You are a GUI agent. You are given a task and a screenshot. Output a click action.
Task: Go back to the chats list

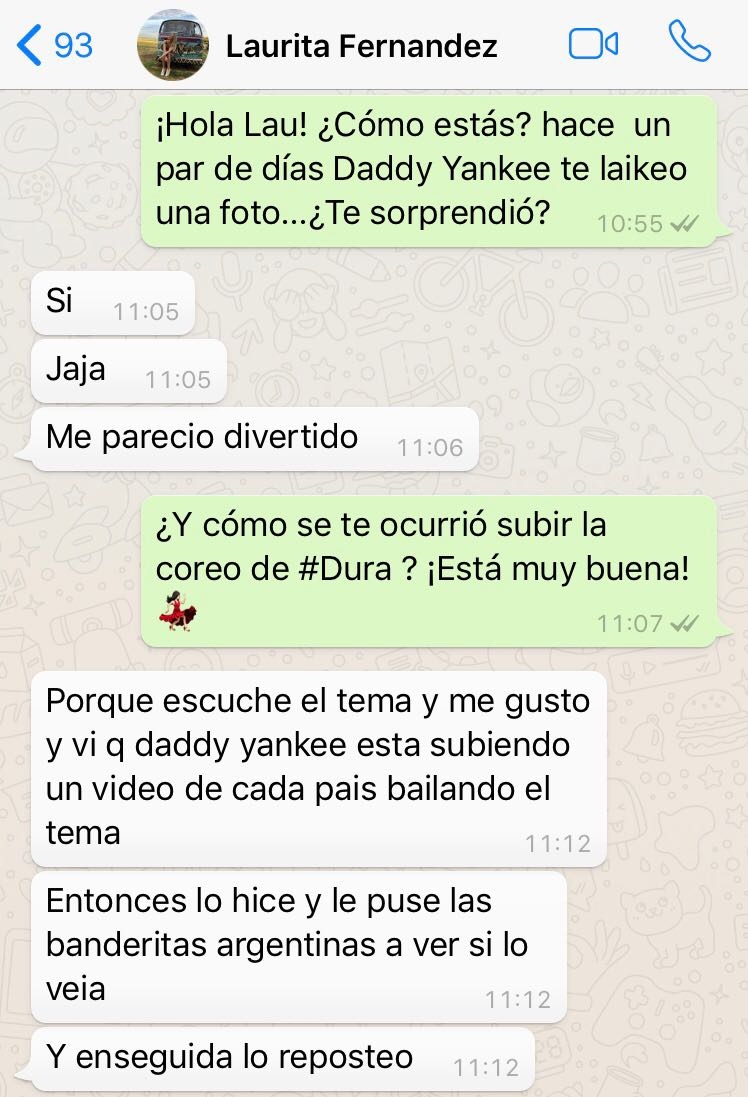(55, 45)
